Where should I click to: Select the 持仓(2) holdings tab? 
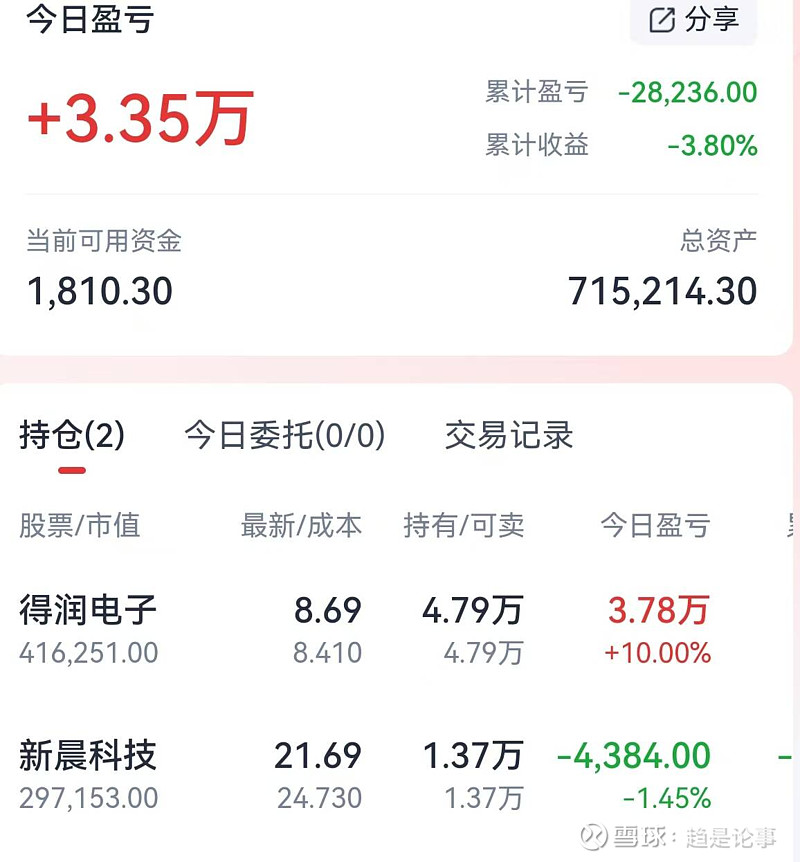coord(69,435)
